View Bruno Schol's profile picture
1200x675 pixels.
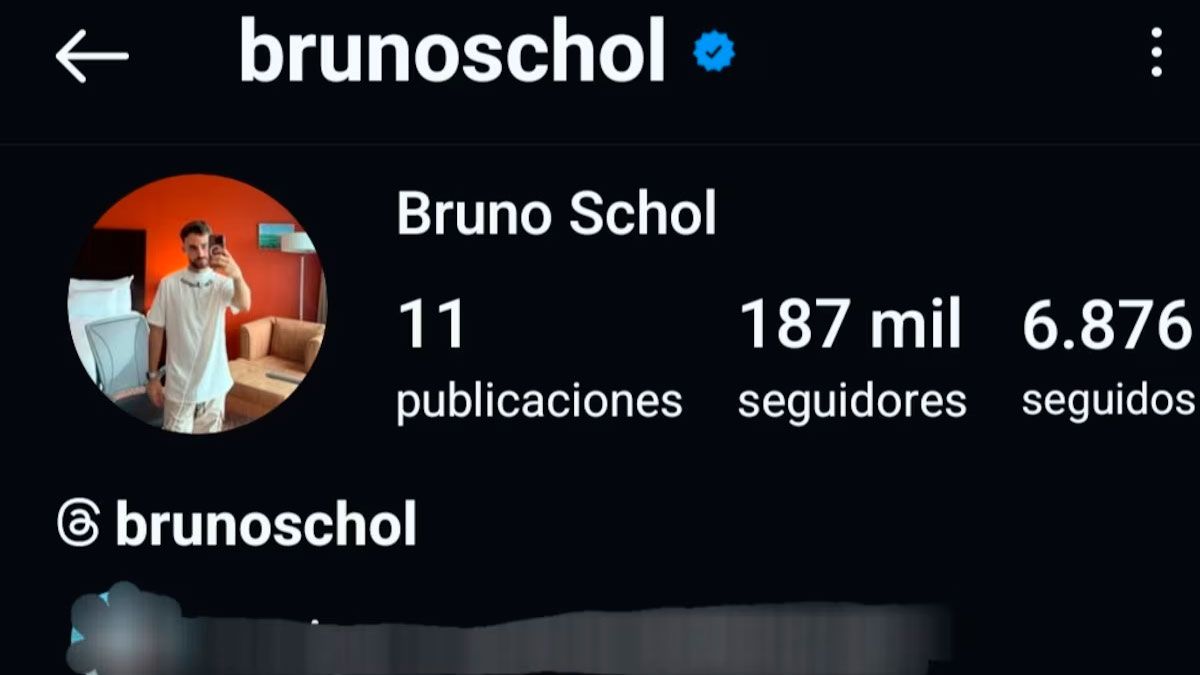tap(197, 304)
